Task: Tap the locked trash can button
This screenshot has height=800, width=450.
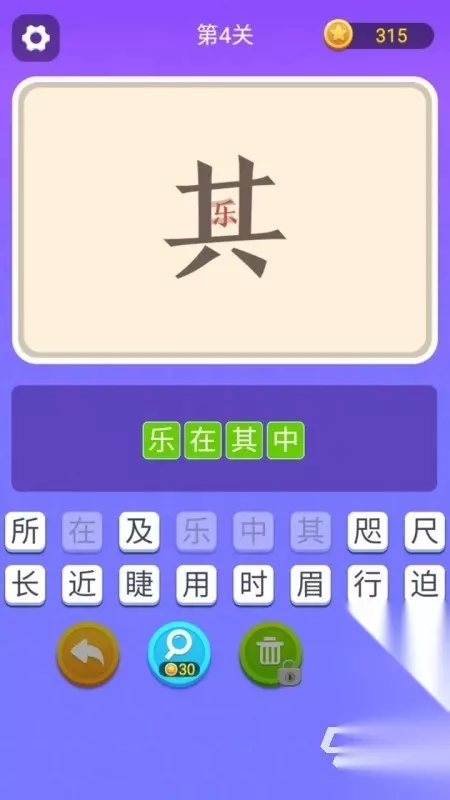Action: pos(270,654)
